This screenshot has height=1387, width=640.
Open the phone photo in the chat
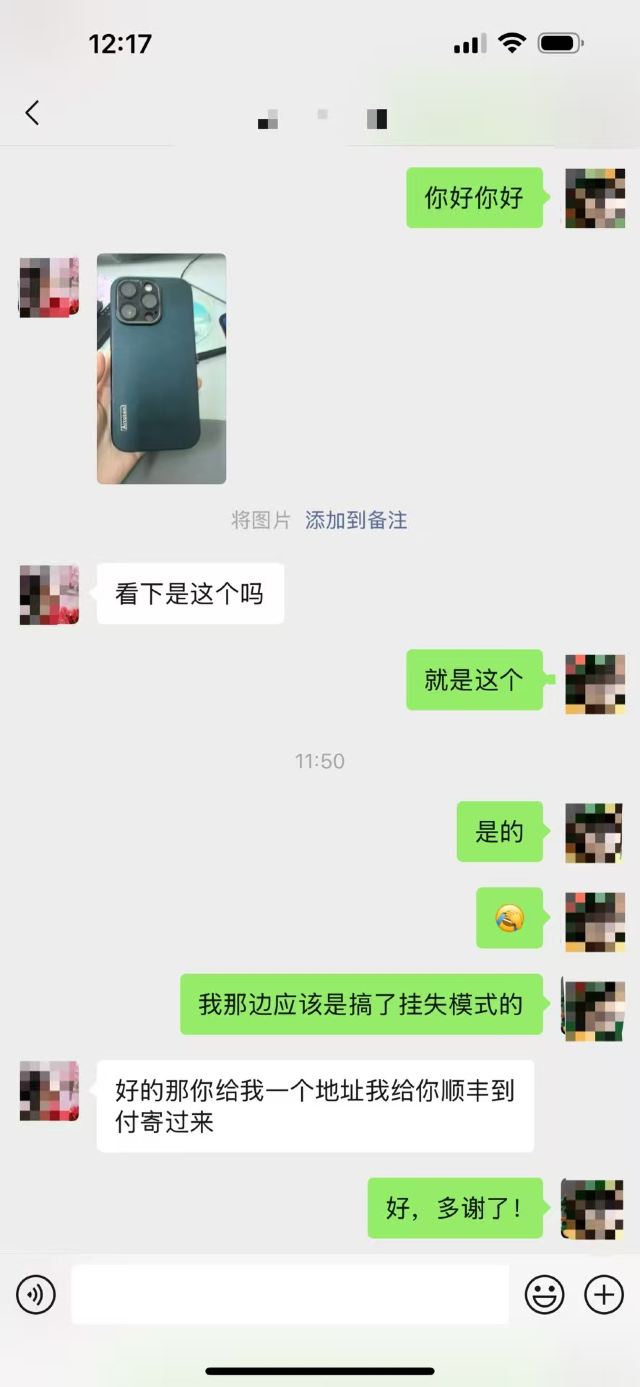[x=161, y=369]
